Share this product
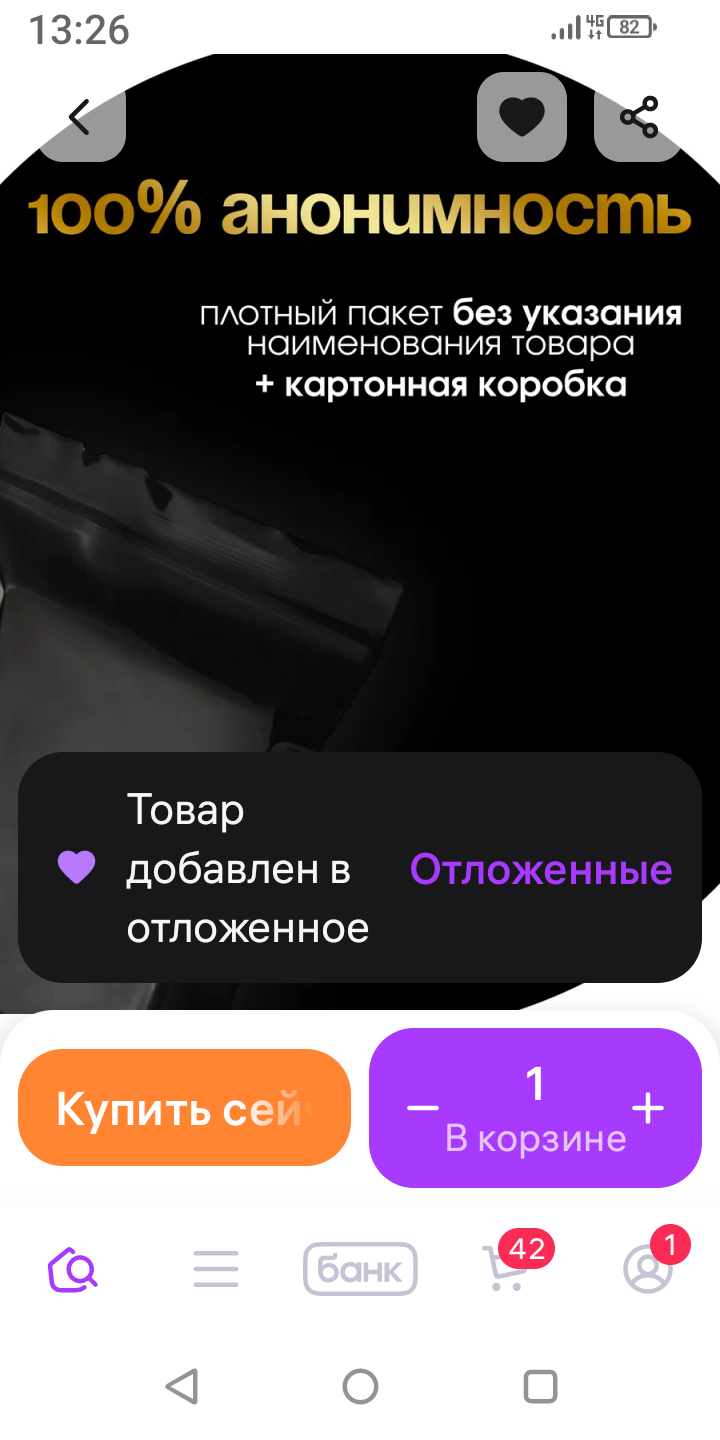Image resolution: width=720 pixels, height=1440 pixels. pyautogui.click(x=640, y=118)
